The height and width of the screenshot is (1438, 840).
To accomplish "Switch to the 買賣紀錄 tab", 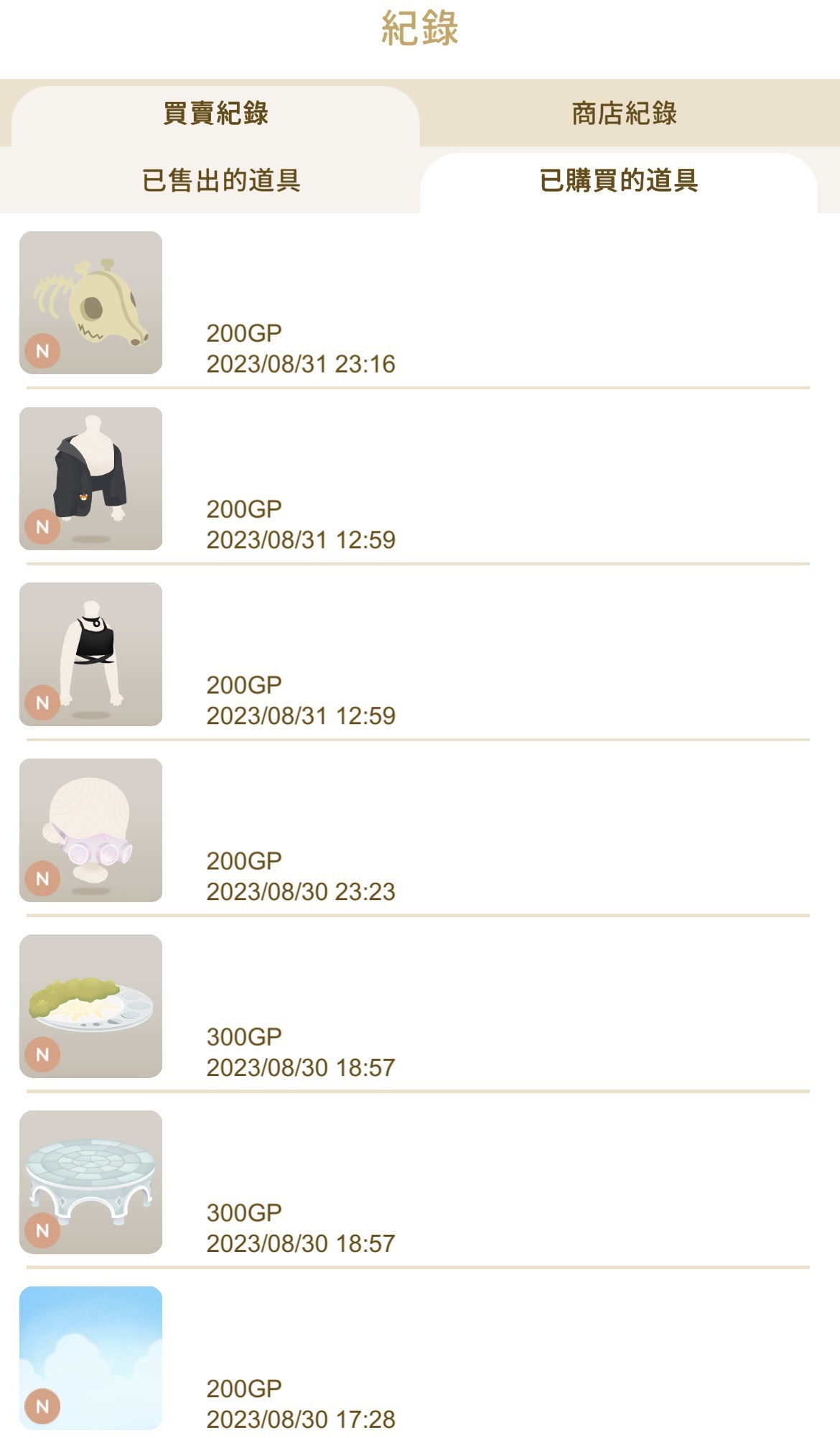I will tap(215, 113).
